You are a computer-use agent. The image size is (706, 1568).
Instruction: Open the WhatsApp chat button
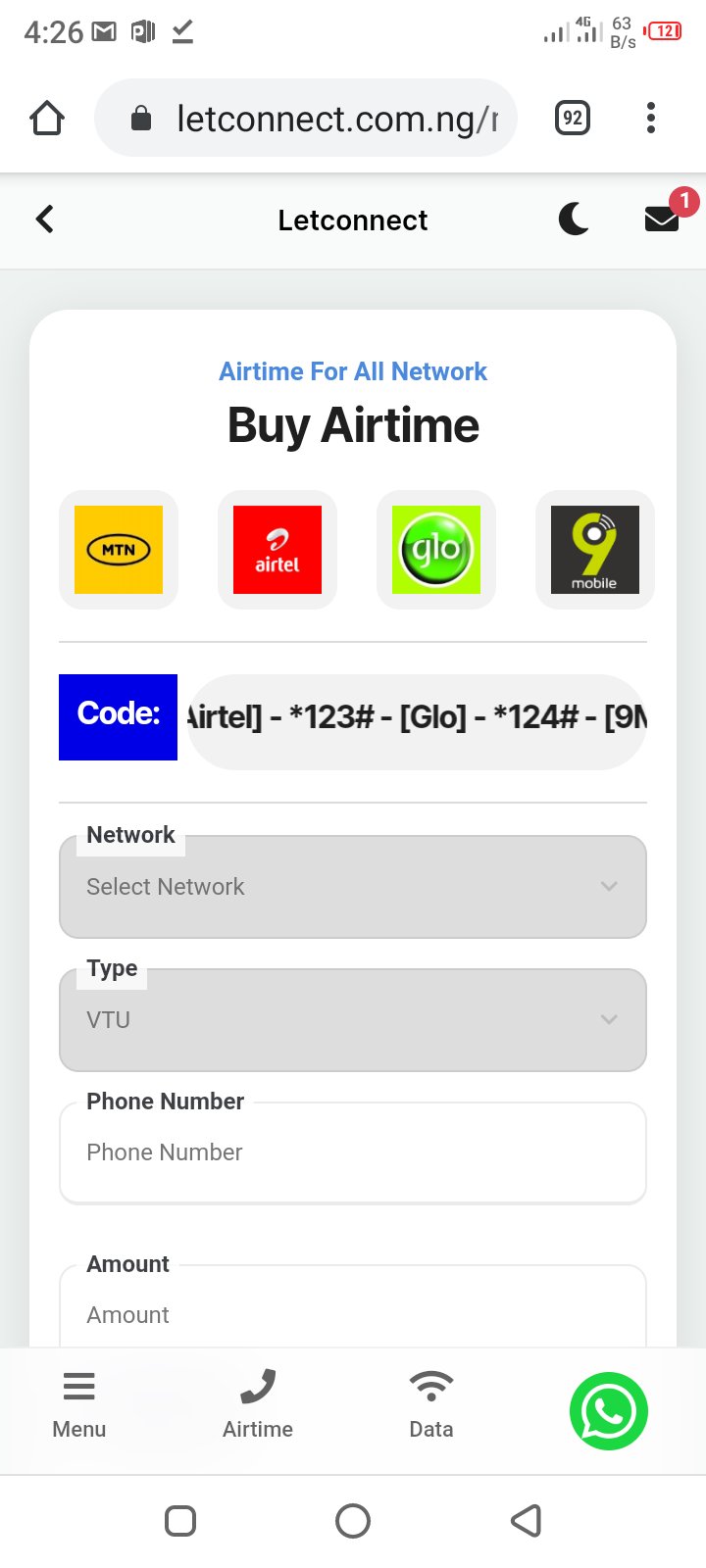tap(608, 1411)
